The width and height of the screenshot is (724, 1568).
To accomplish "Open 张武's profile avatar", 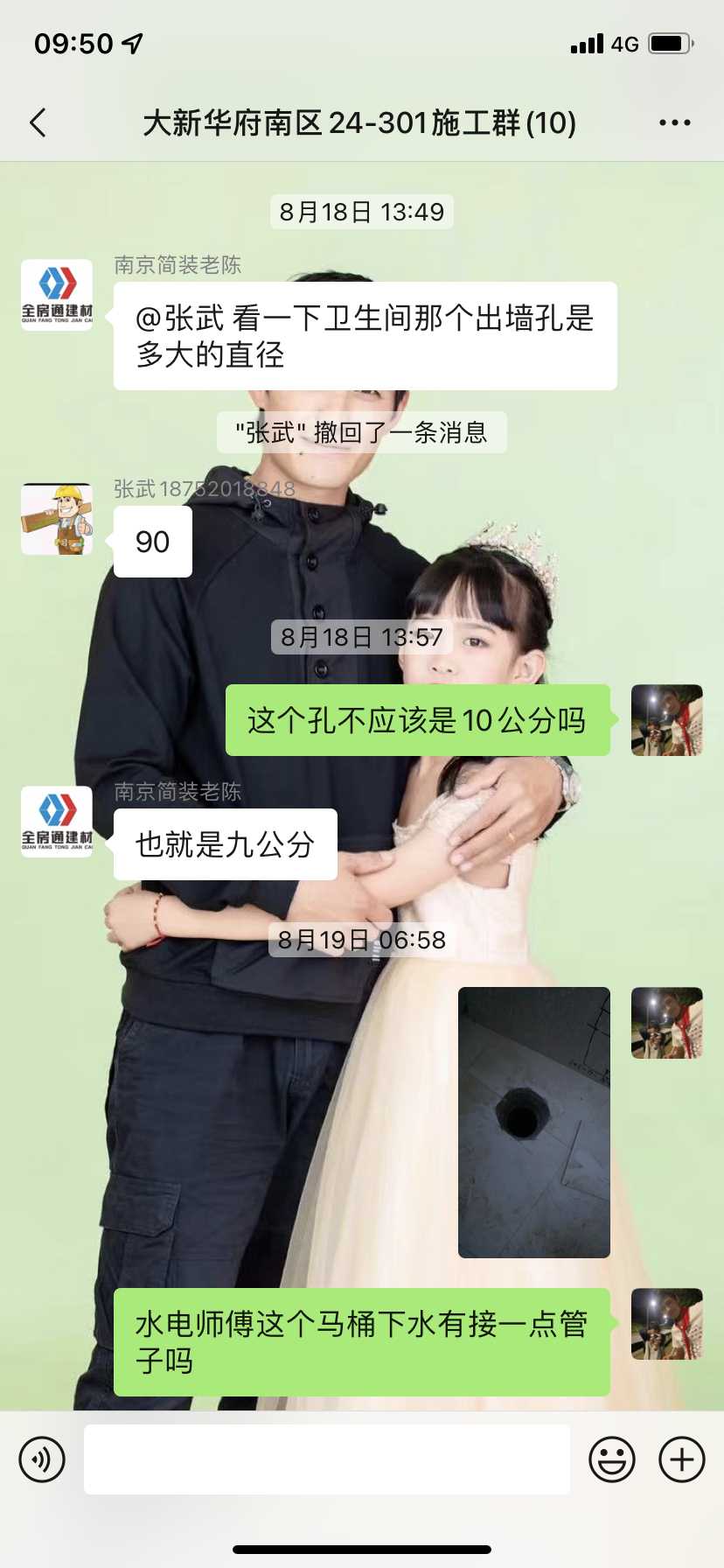I will coord(57,519).
